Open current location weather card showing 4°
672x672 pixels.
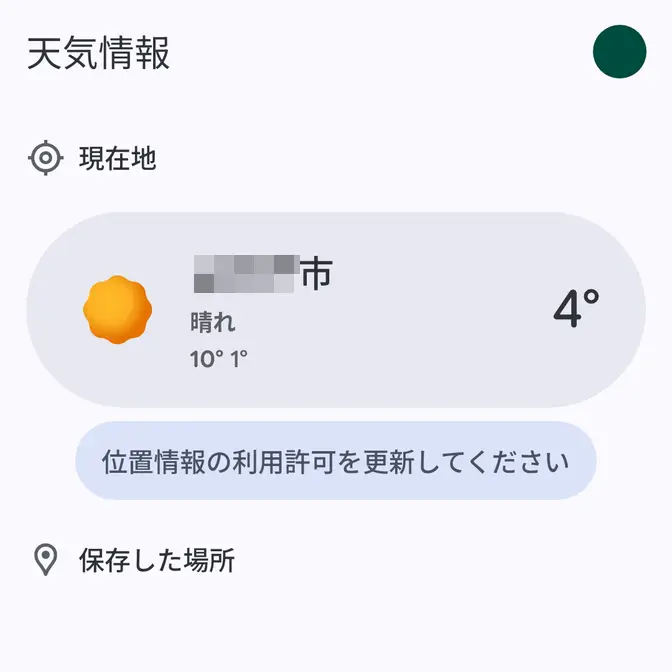[x=336, y=310]
